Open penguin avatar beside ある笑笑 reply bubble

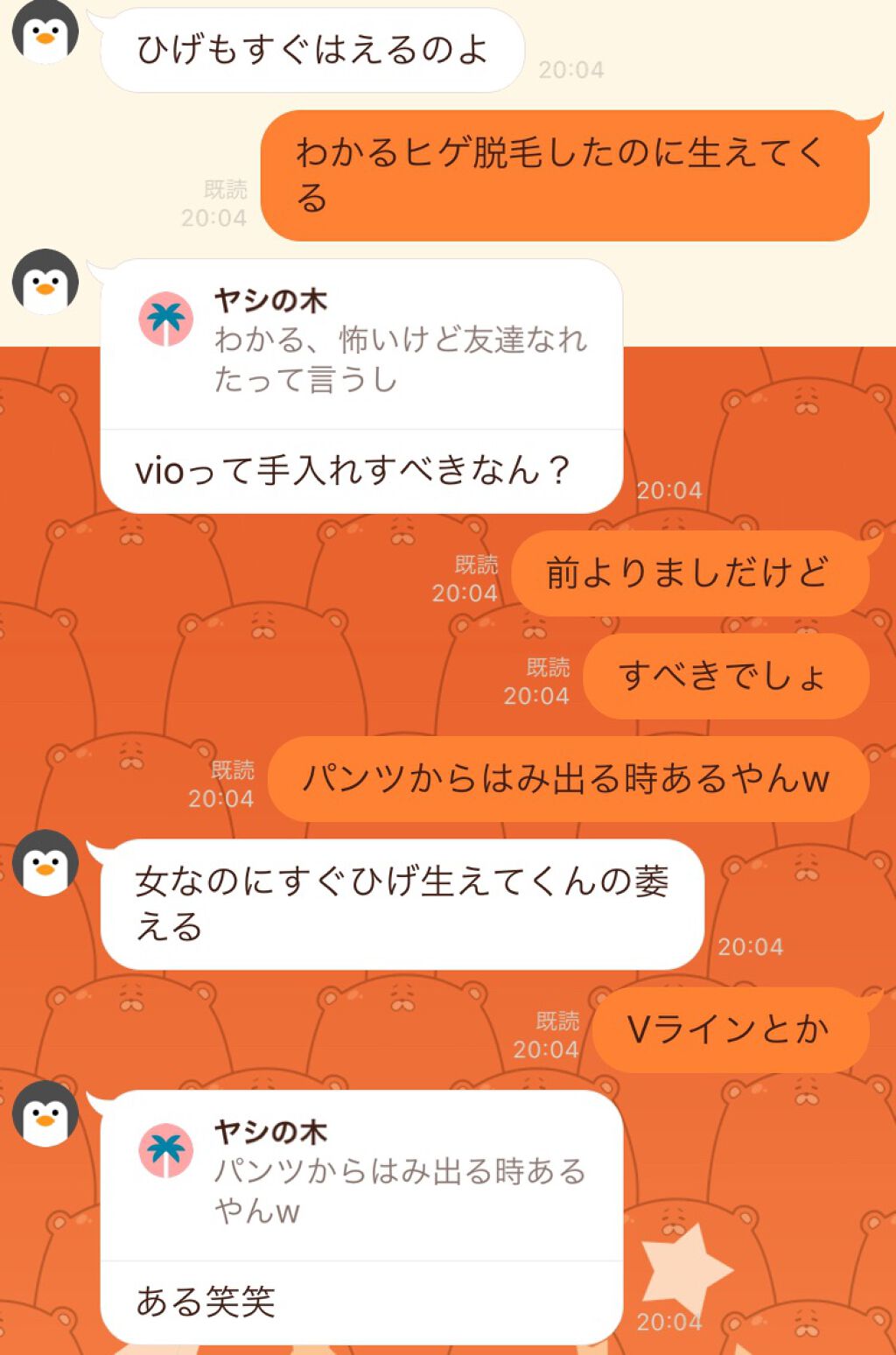coord(45,1113)
